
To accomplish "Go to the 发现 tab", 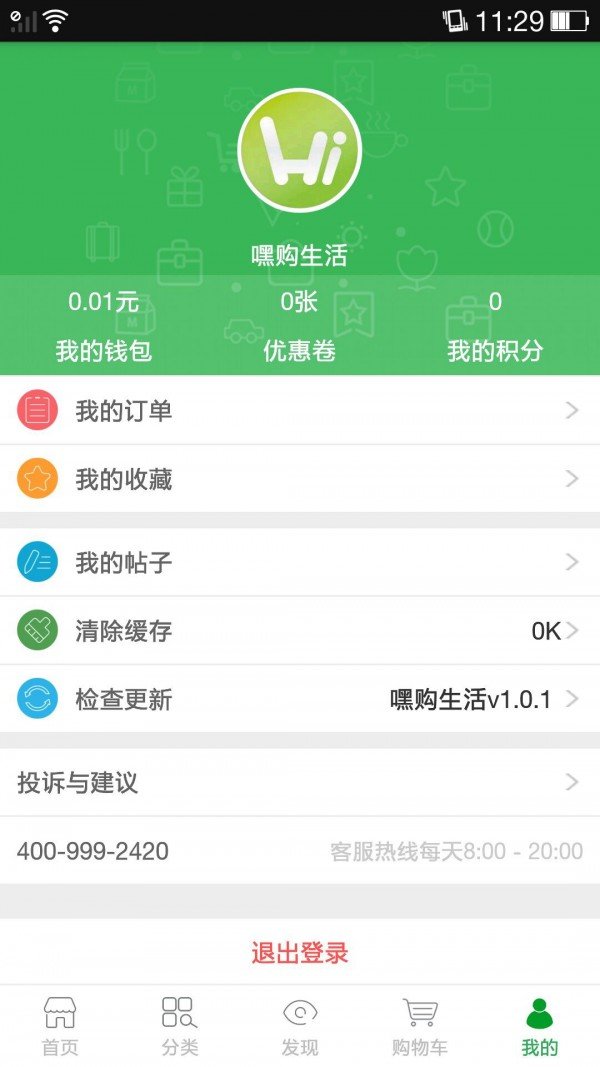I will point(300,1026).
